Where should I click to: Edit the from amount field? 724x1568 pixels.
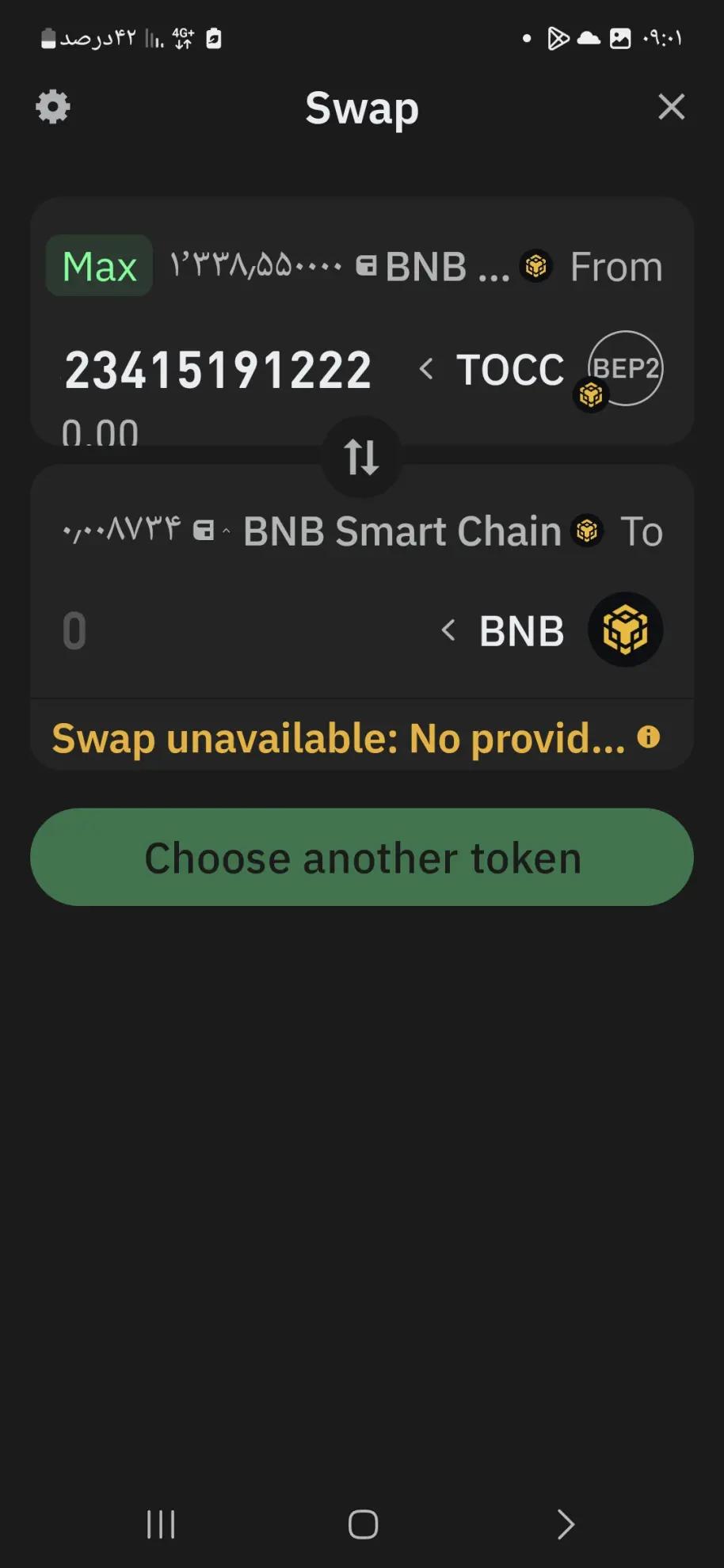tap(218, 370)
